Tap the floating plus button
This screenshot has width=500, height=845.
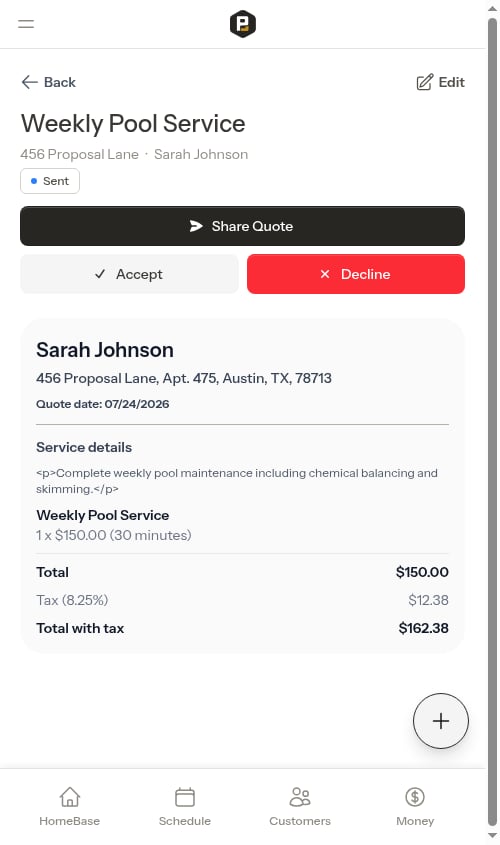(x=441, y=721)
